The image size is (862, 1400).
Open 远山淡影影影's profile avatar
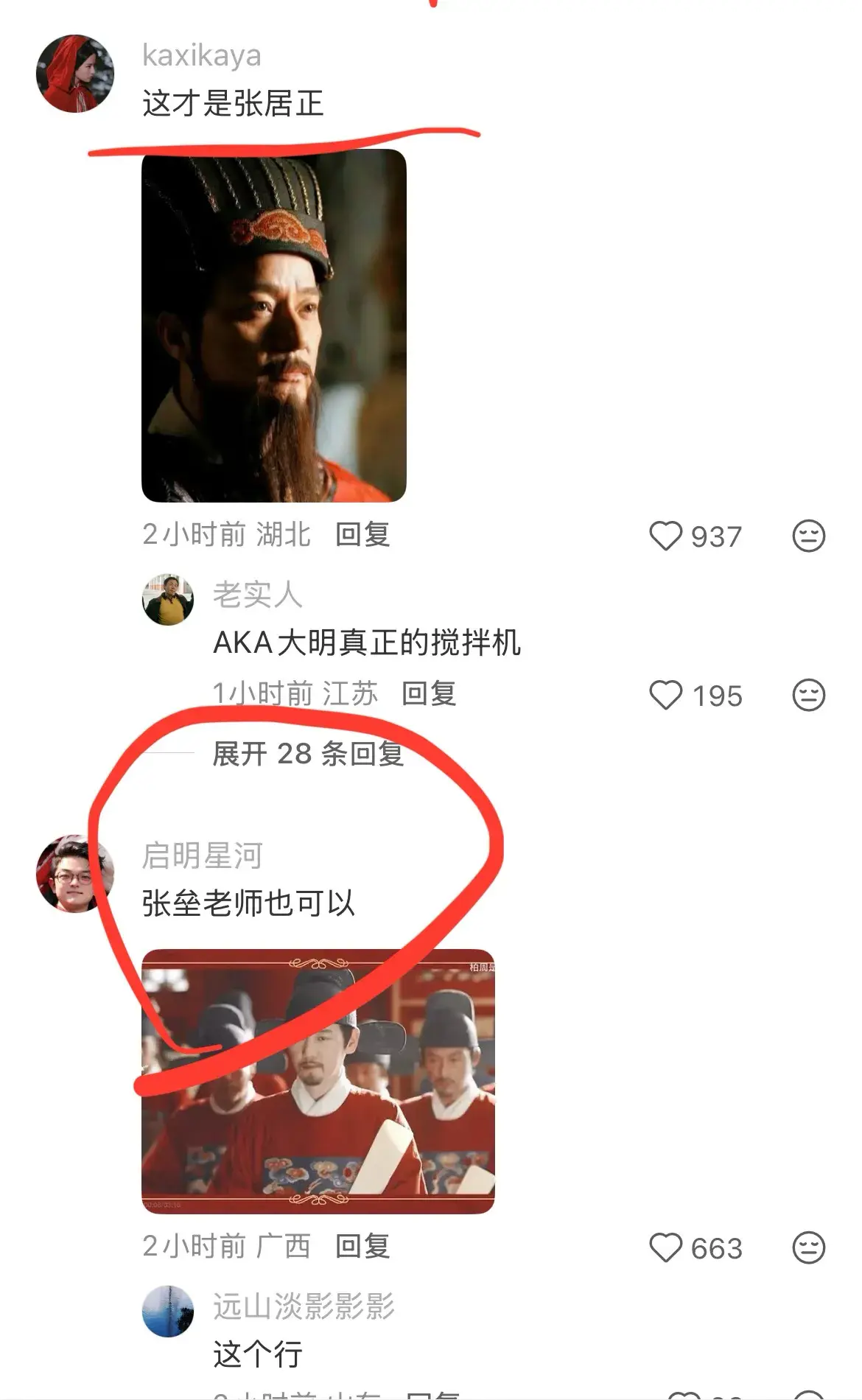168,1311
